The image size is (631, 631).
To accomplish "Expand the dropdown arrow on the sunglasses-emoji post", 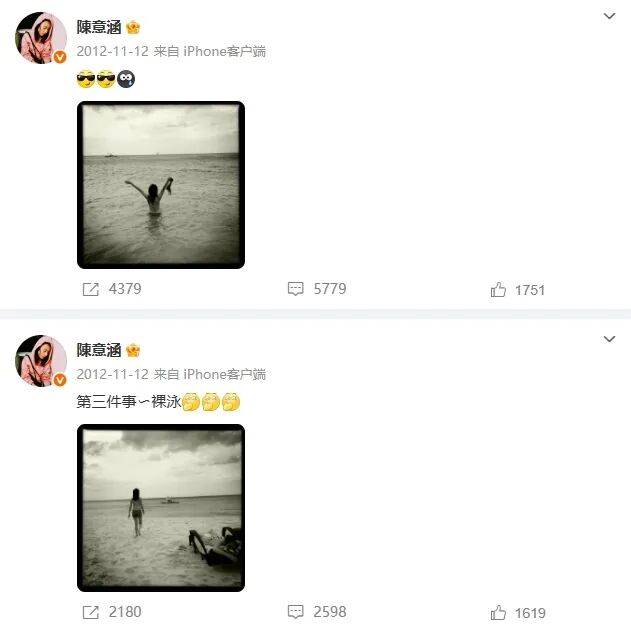I will [609, 17].
